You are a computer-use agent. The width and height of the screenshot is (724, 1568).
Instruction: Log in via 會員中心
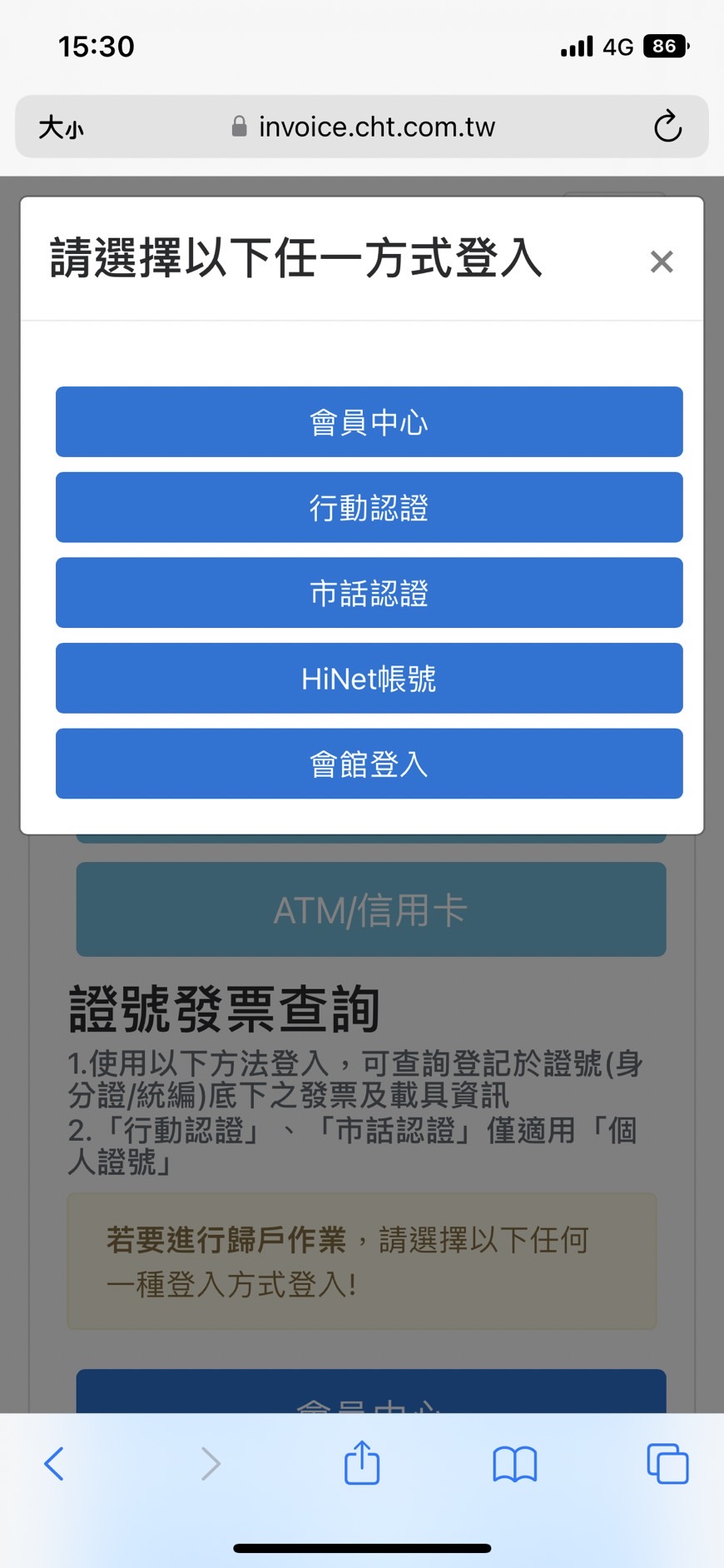(369, 422)
